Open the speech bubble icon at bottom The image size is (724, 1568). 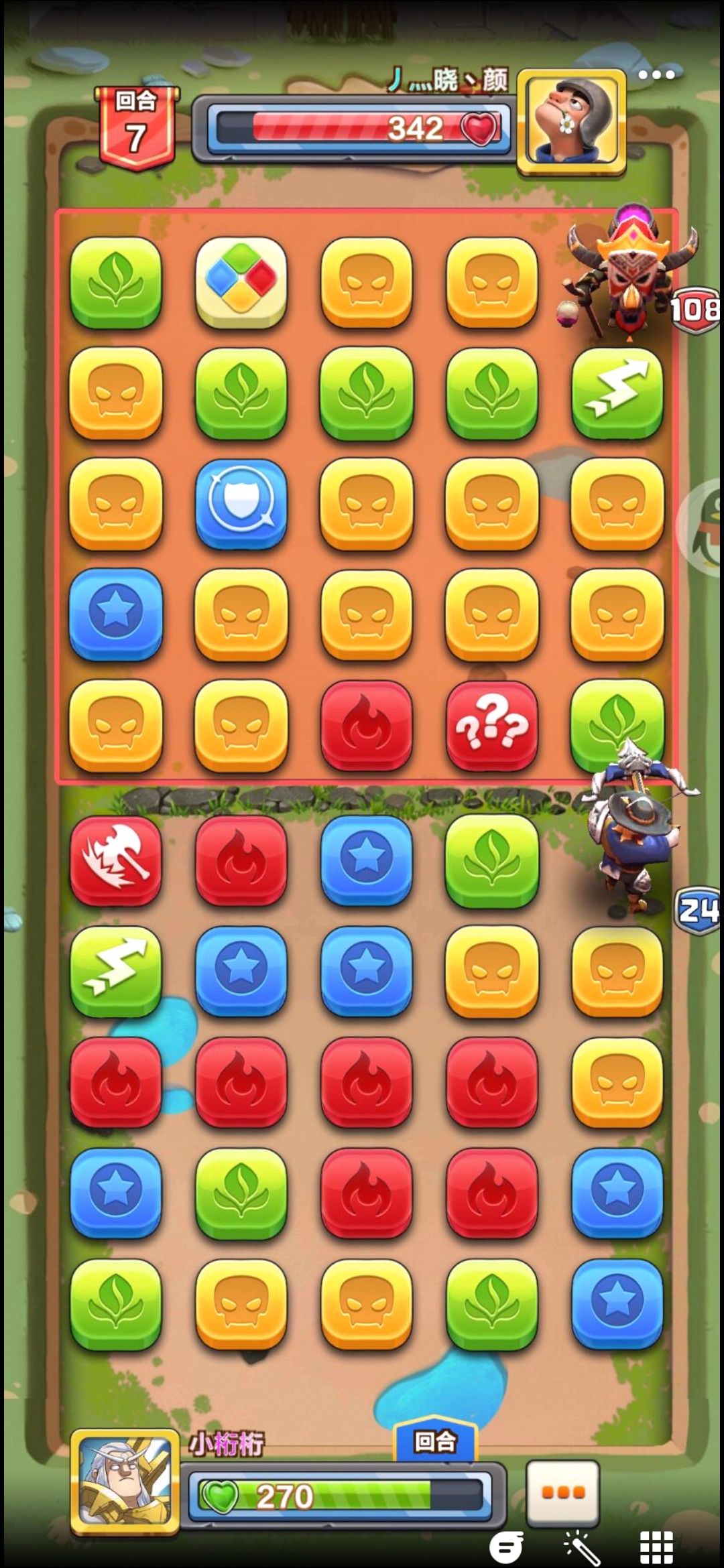[x=507, y=1547]
